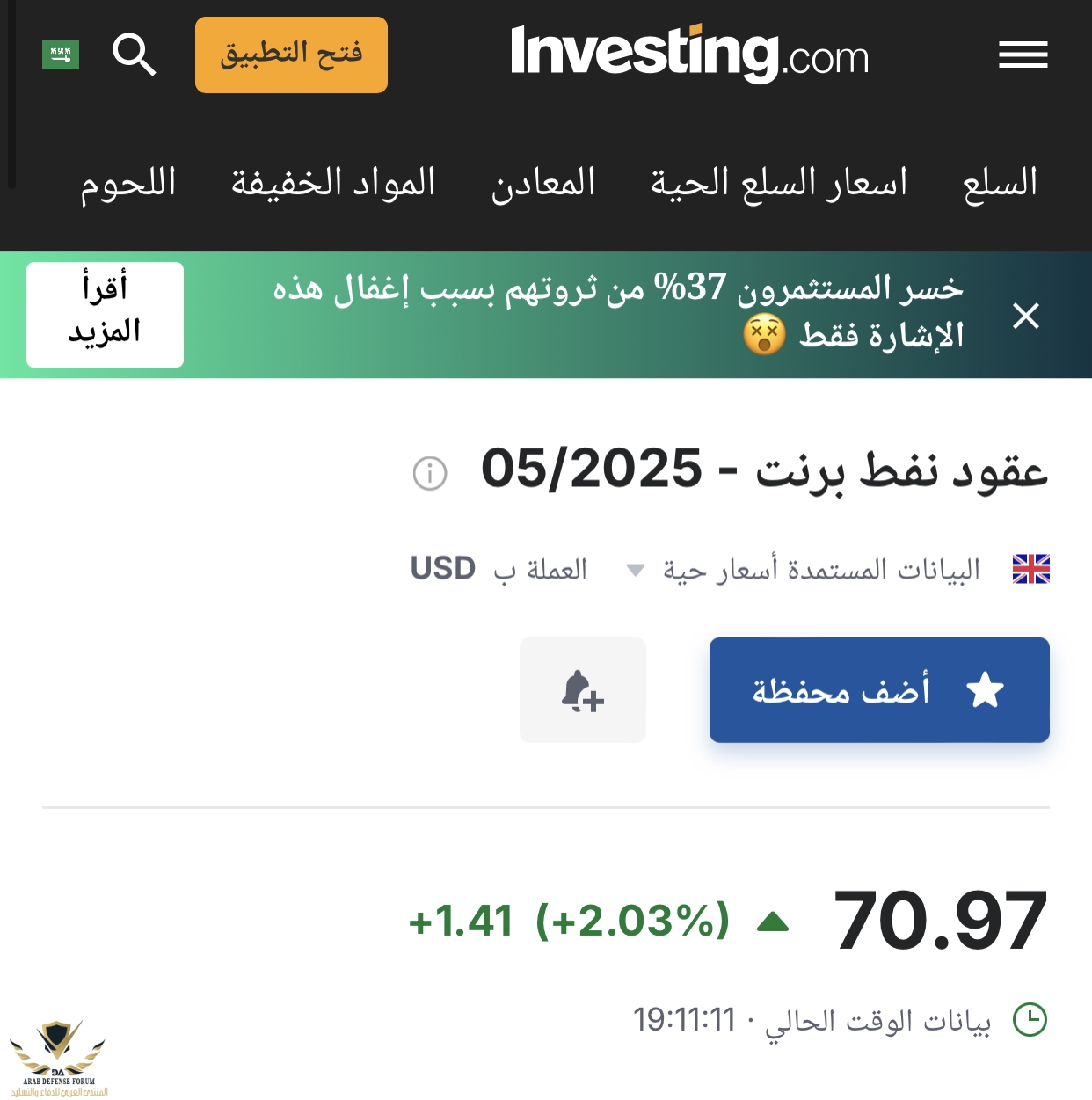
Task: Show info about Brent oil contract
Action: (x=430, y=474)
